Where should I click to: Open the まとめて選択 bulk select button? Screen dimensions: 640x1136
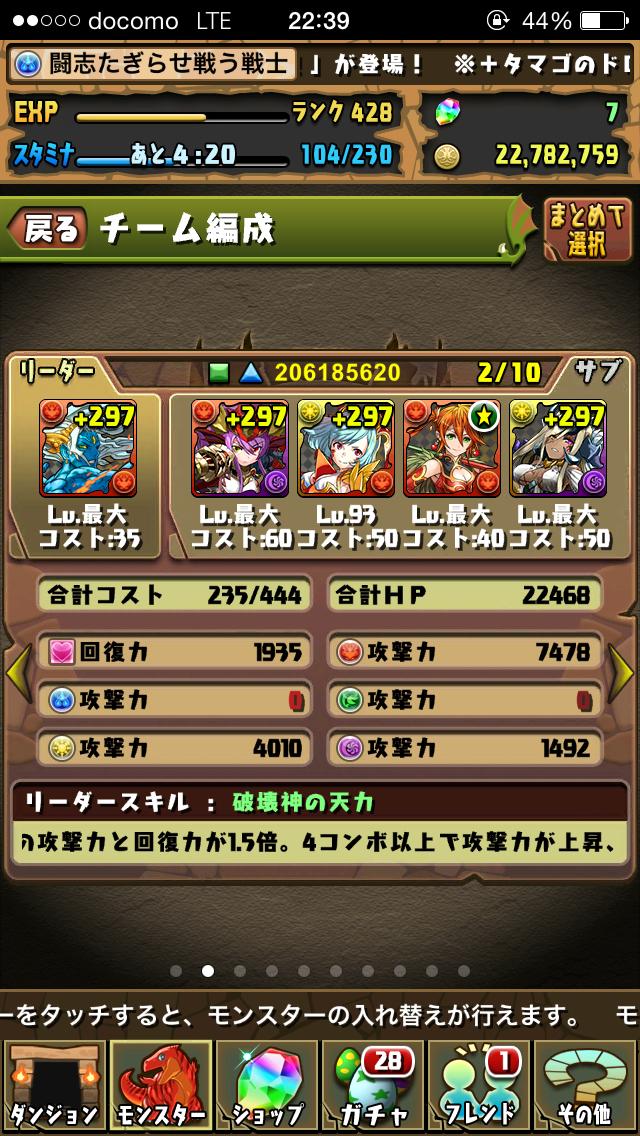click(x=587, y=229)
